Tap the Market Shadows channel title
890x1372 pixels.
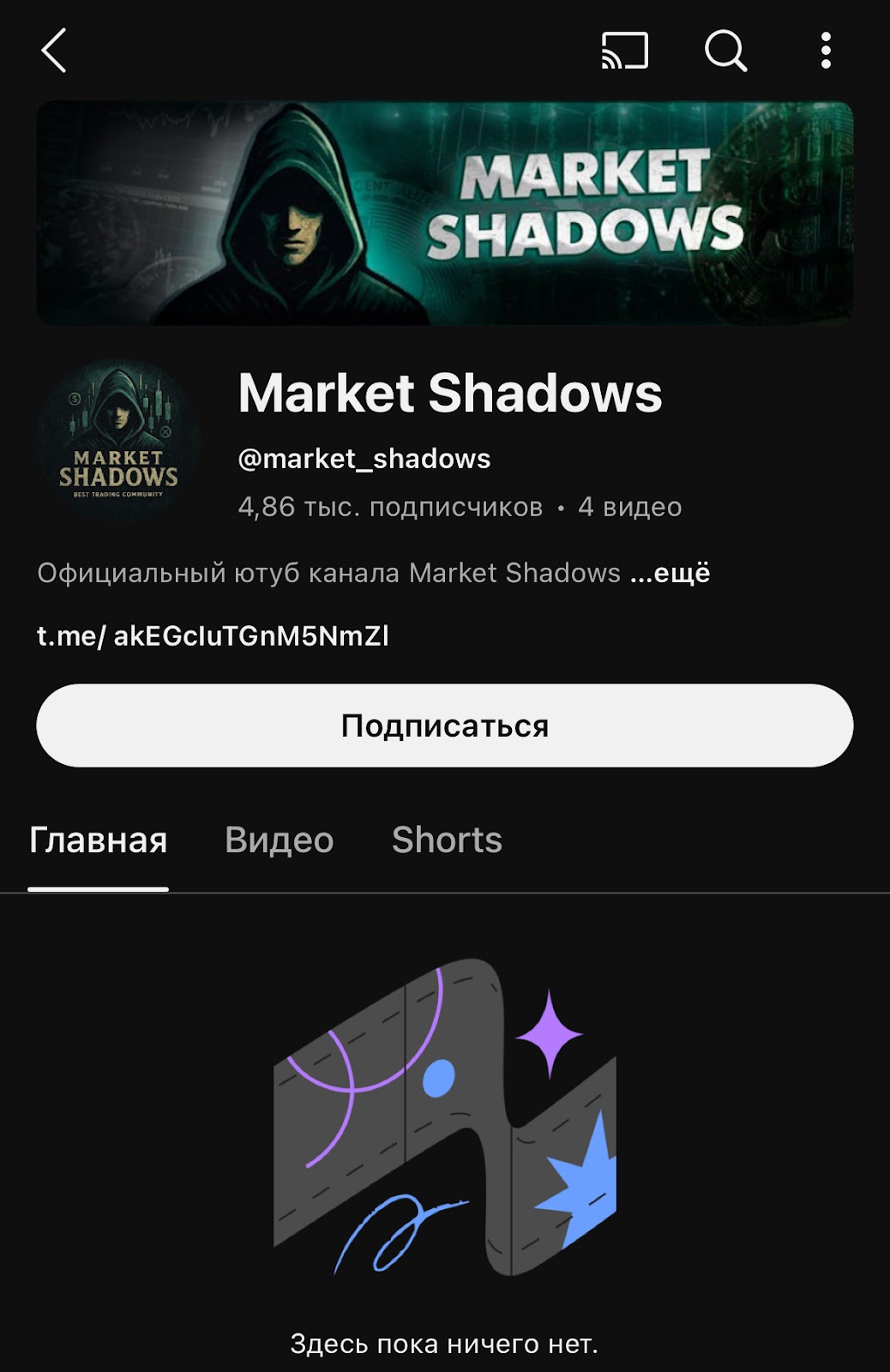click(449, 394)
